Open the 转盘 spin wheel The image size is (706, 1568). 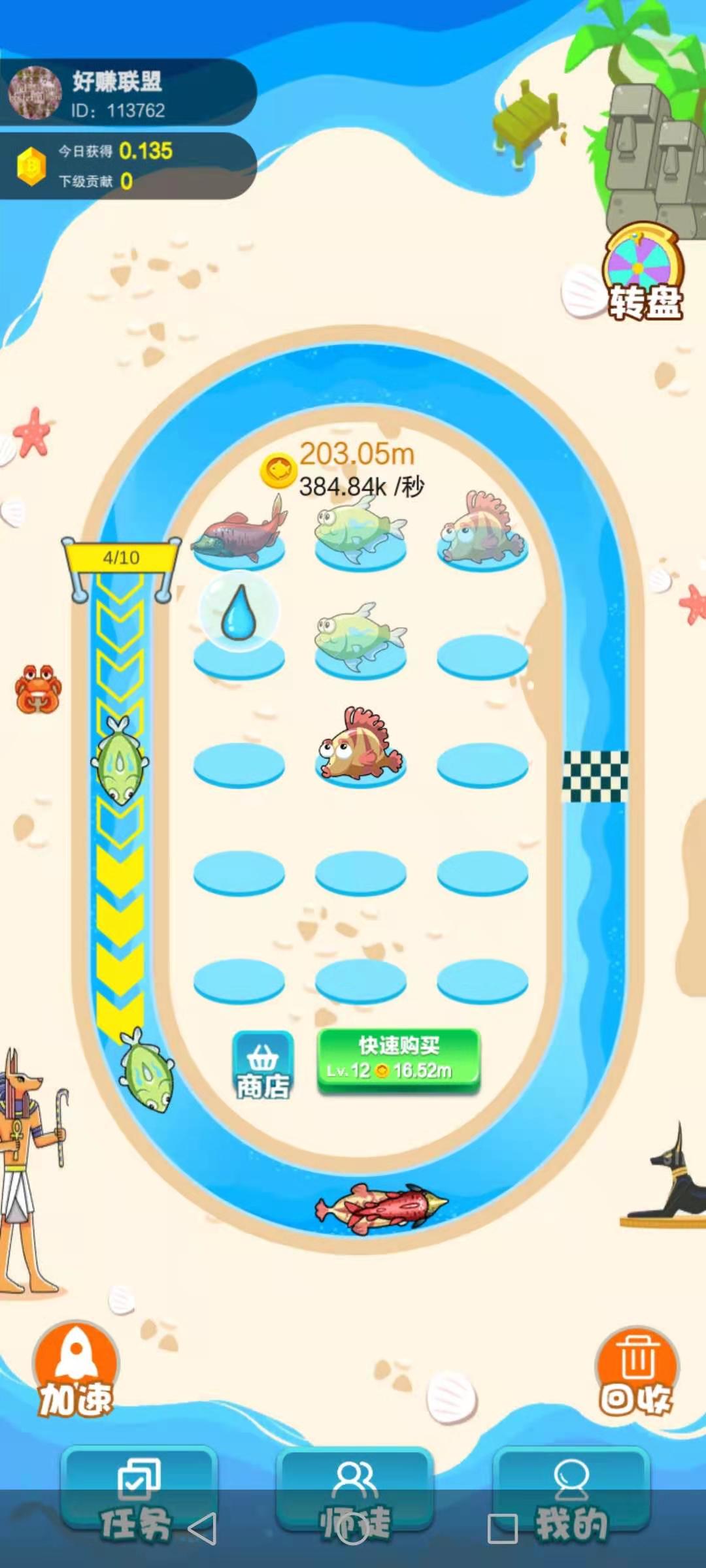(644, 274)
